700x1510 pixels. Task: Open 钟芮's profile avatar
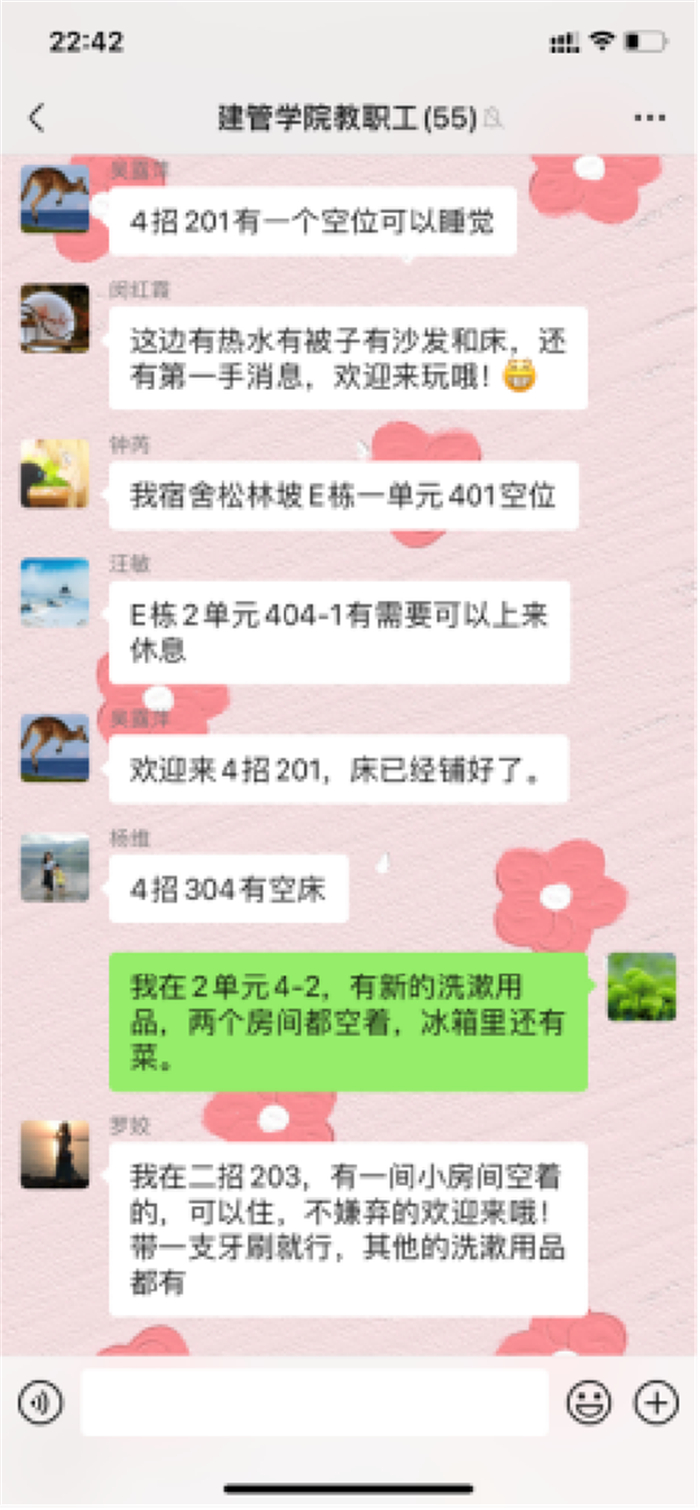[55, 473]
